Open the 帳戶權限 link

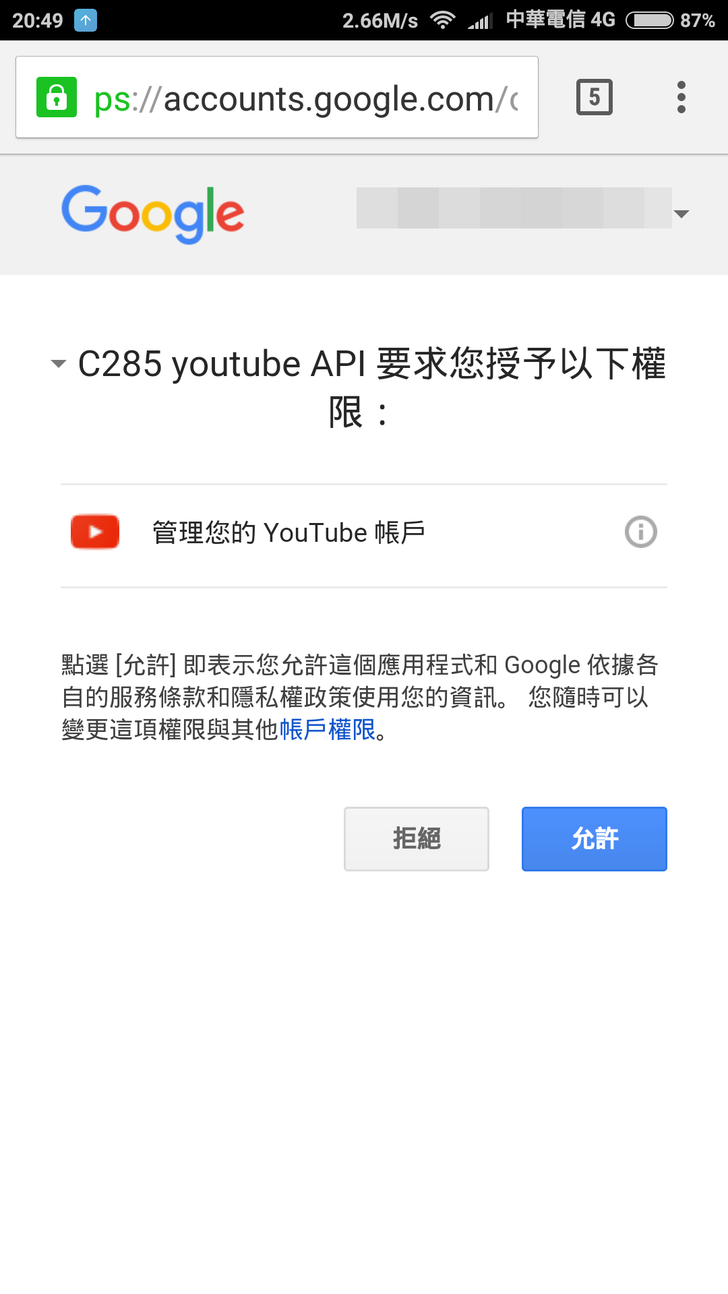point(328,729)
